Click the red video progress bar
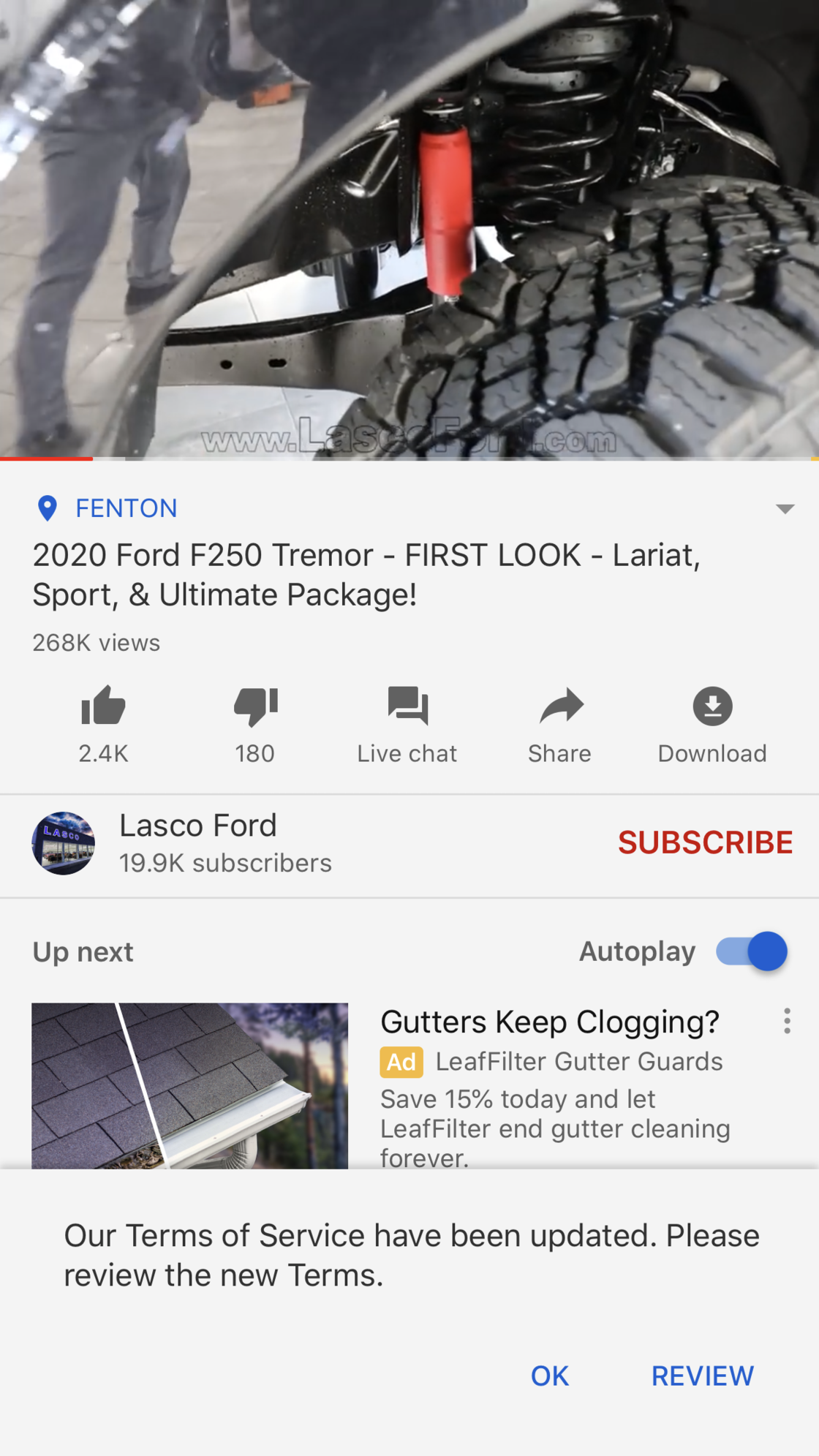 point(47,458)
